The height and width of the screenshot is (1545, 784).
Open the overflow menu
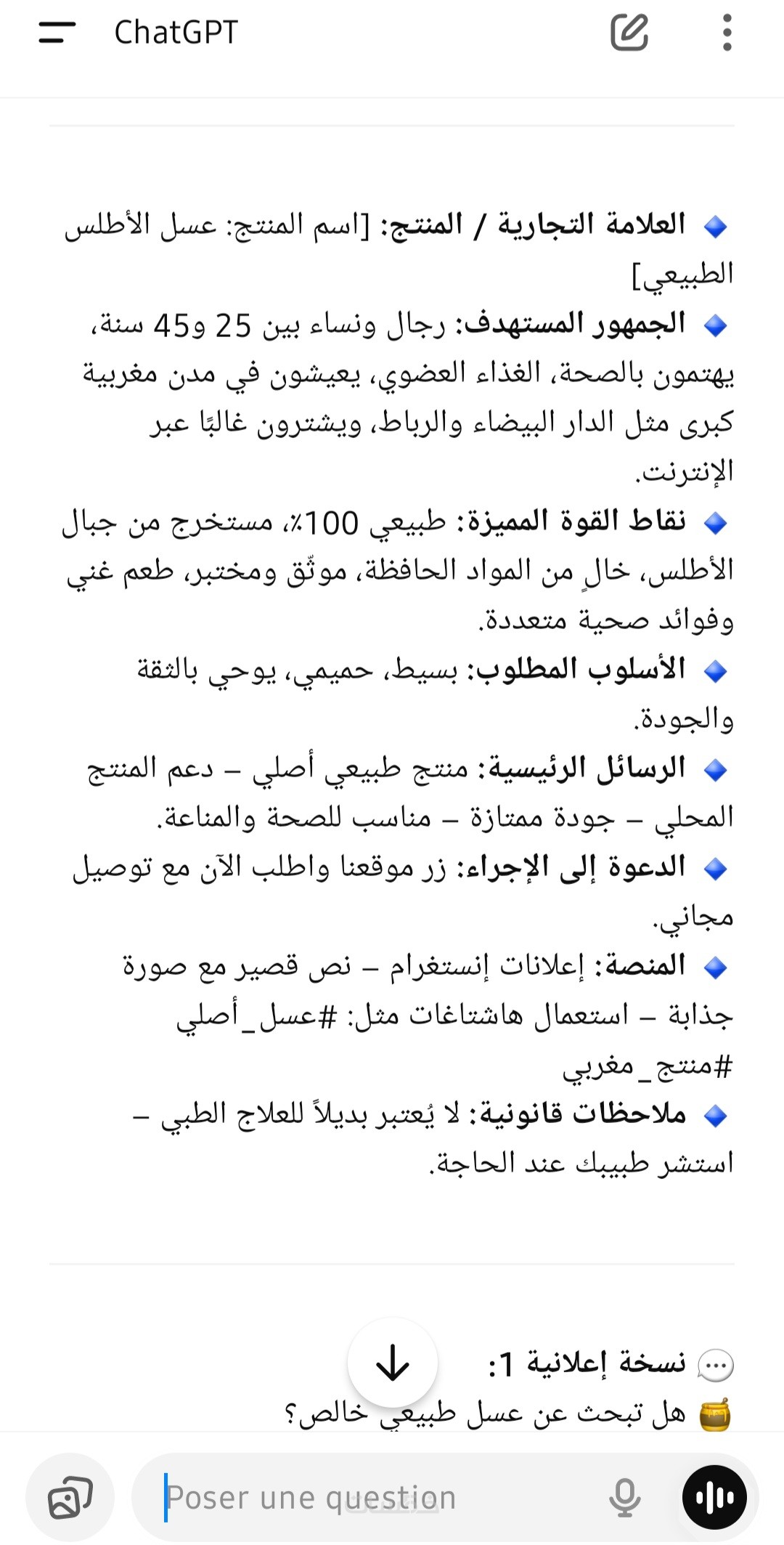tap(727, 33)
